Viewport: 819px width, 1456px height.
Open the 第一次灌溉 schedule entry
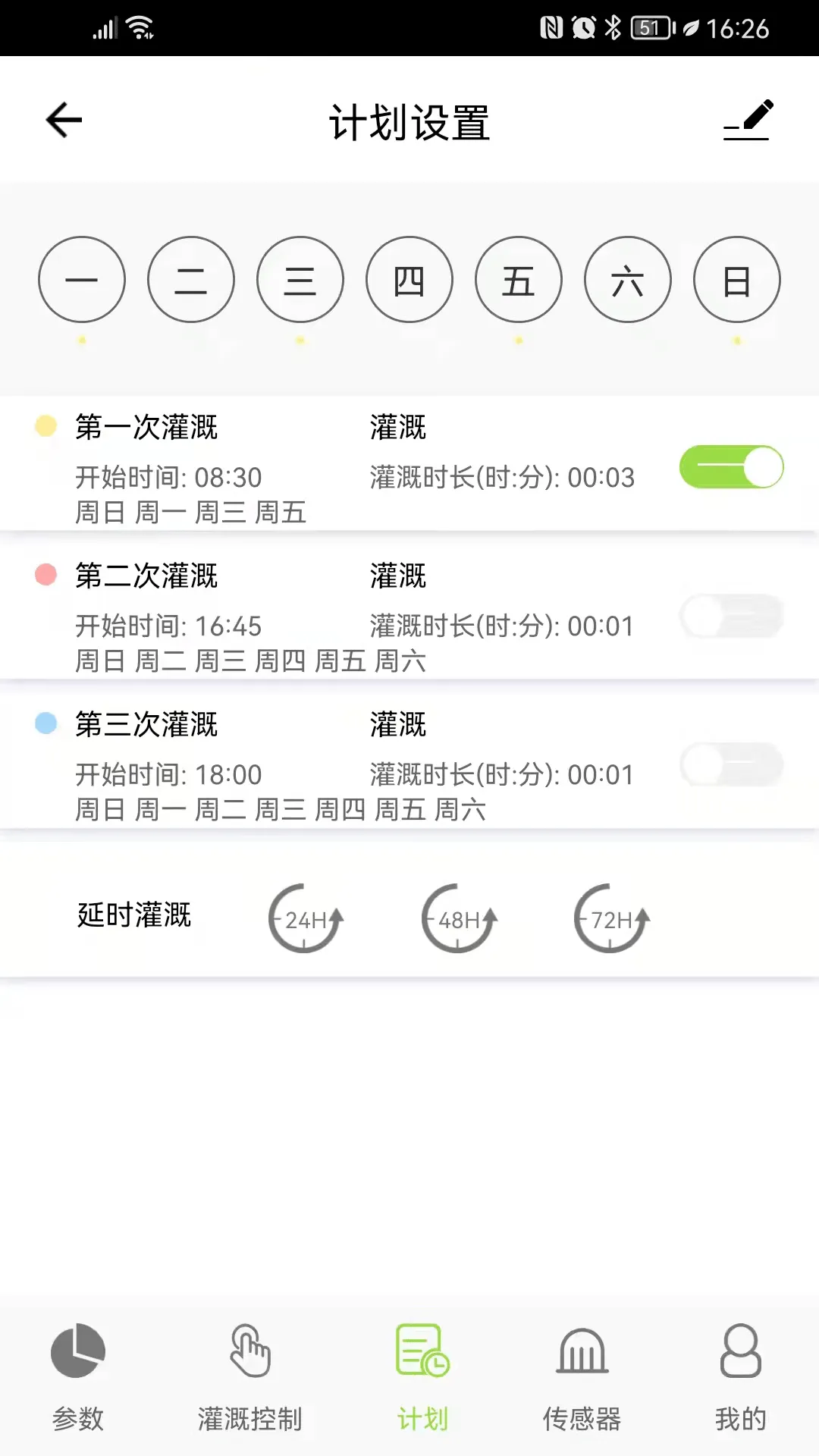[303, 466]
